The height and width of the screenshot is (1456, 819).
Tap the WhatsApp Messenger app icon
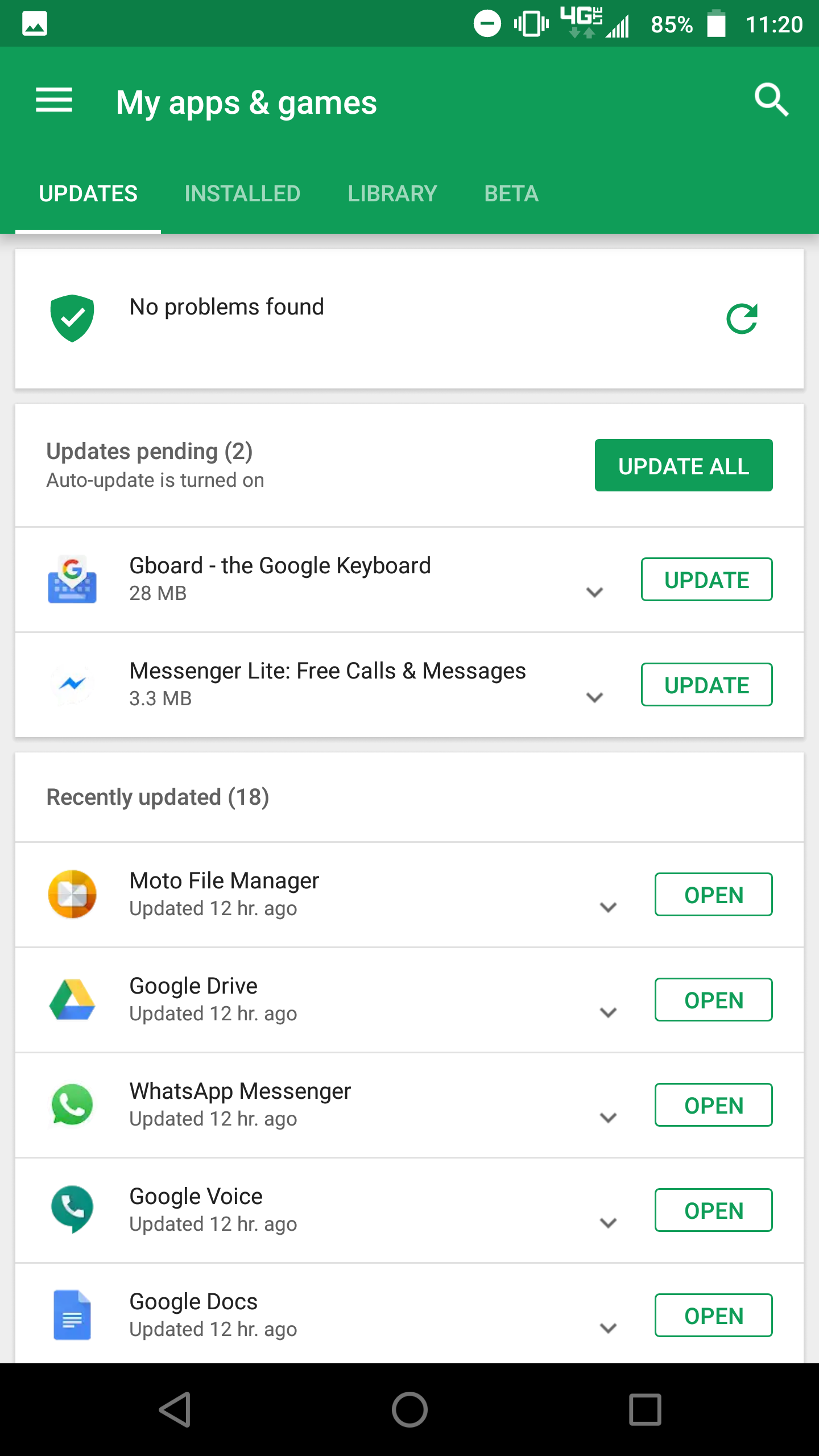click(71, 1105)
